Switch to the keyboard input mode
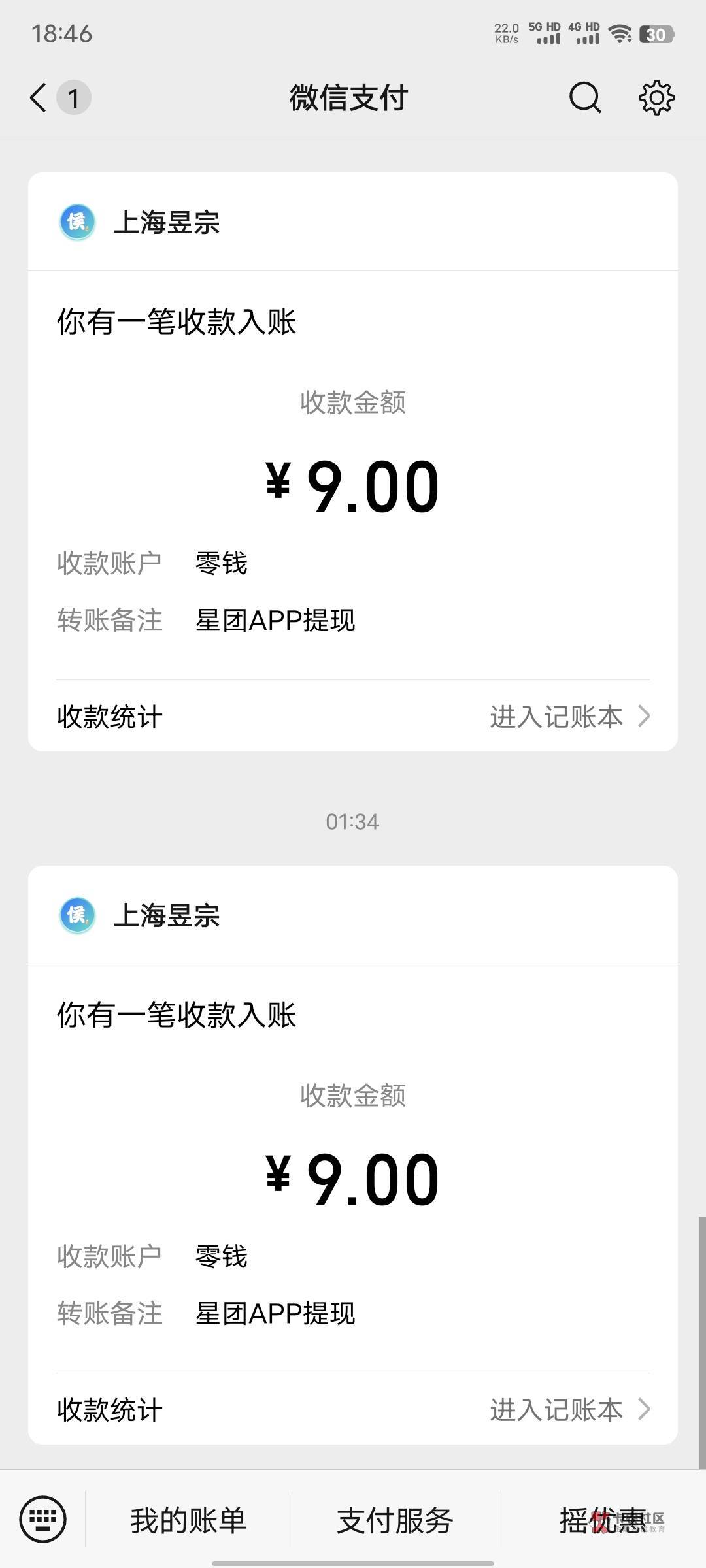This screenshot has height=1568, width=706. (x=43, y=1519)
